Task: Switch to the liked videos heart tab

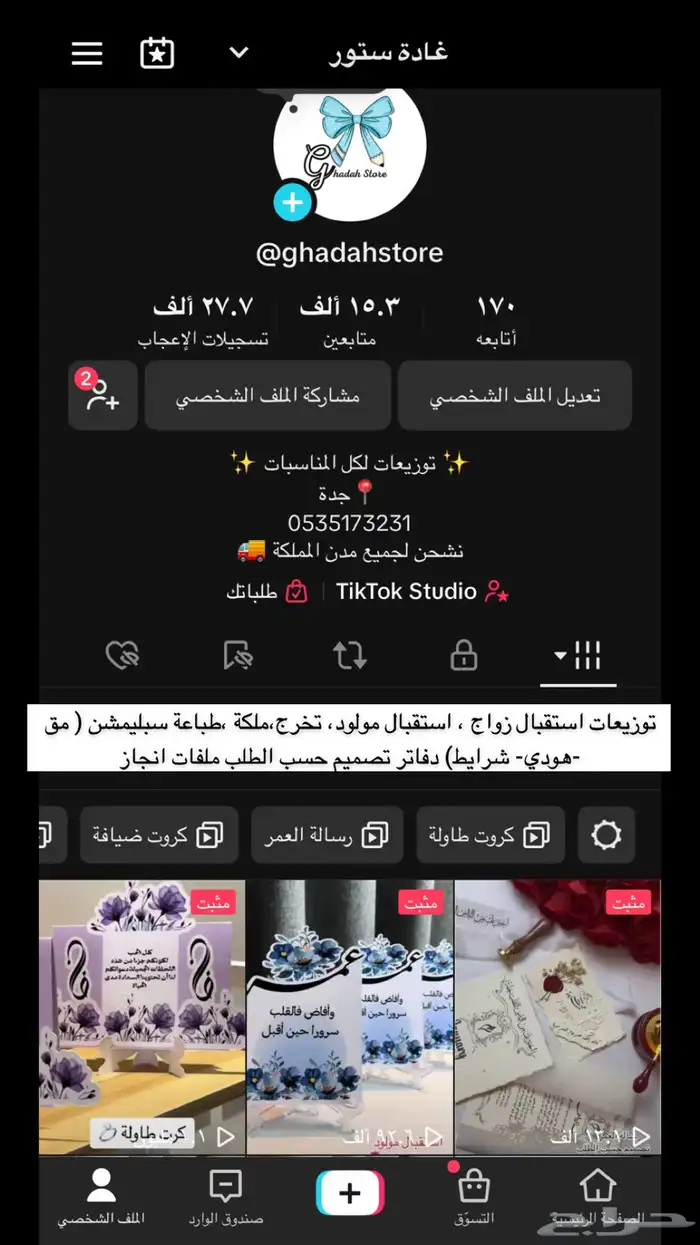Action: [122, 656]
